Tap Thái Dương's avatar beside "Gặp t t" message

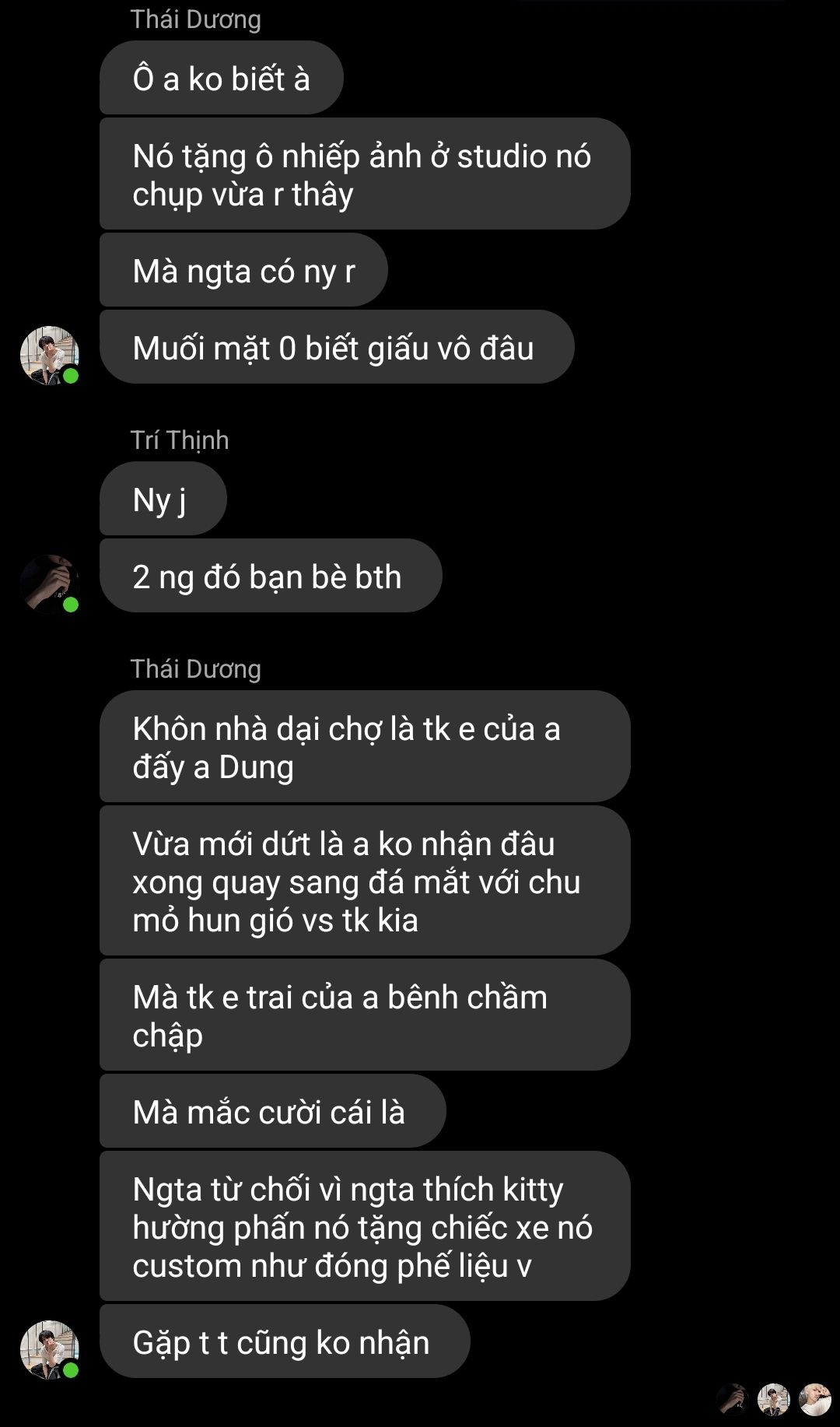[x=50, y=1350]
